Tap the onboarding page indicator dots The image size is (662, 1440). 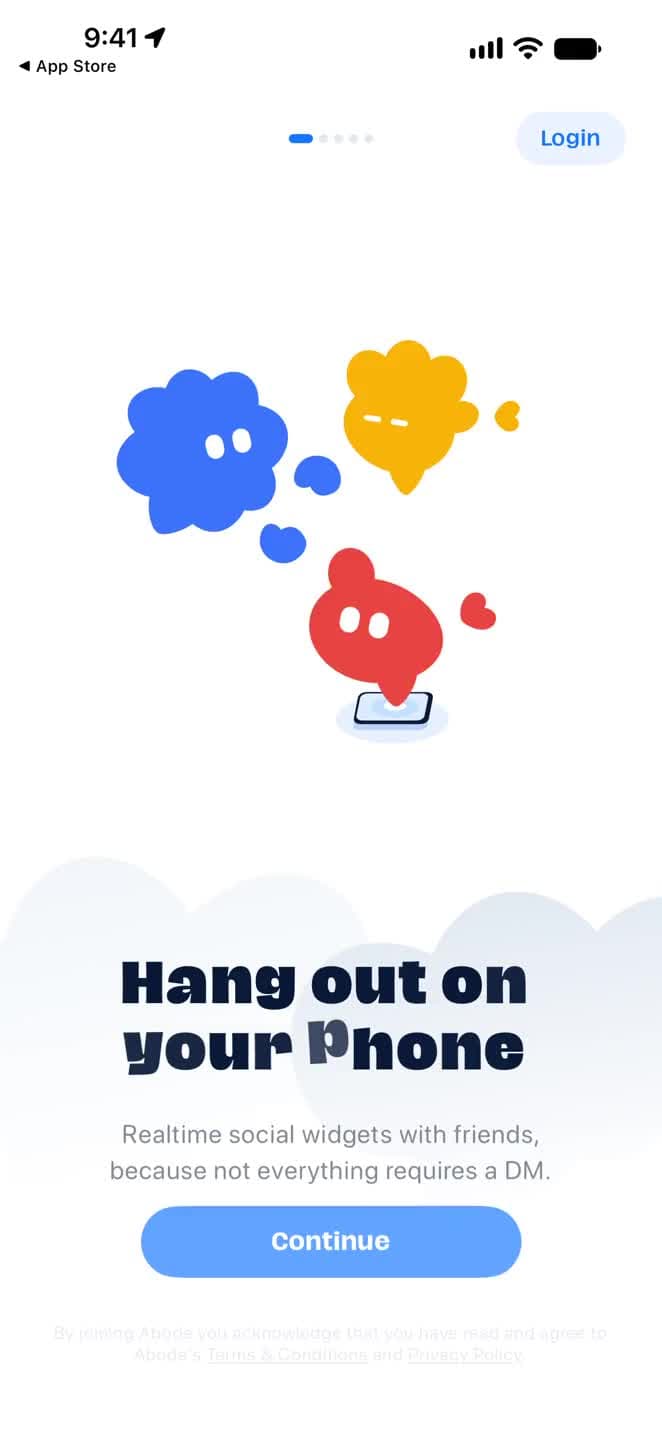[x=331, y=139]
